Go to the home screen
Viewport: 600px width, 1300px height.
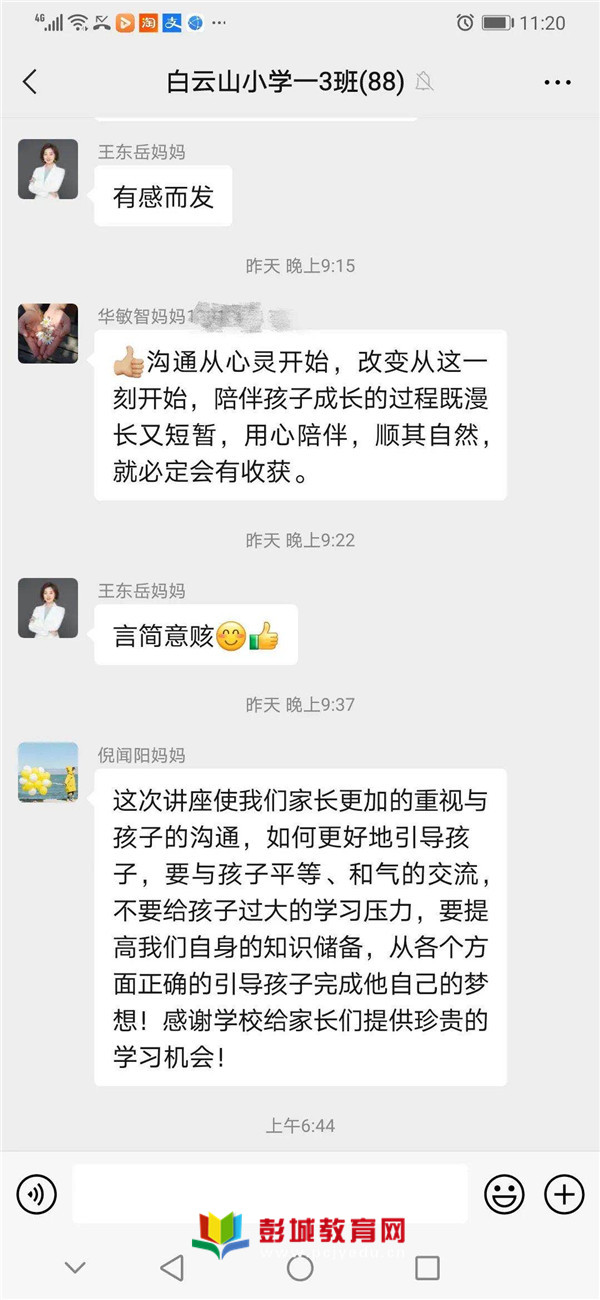300,1268
